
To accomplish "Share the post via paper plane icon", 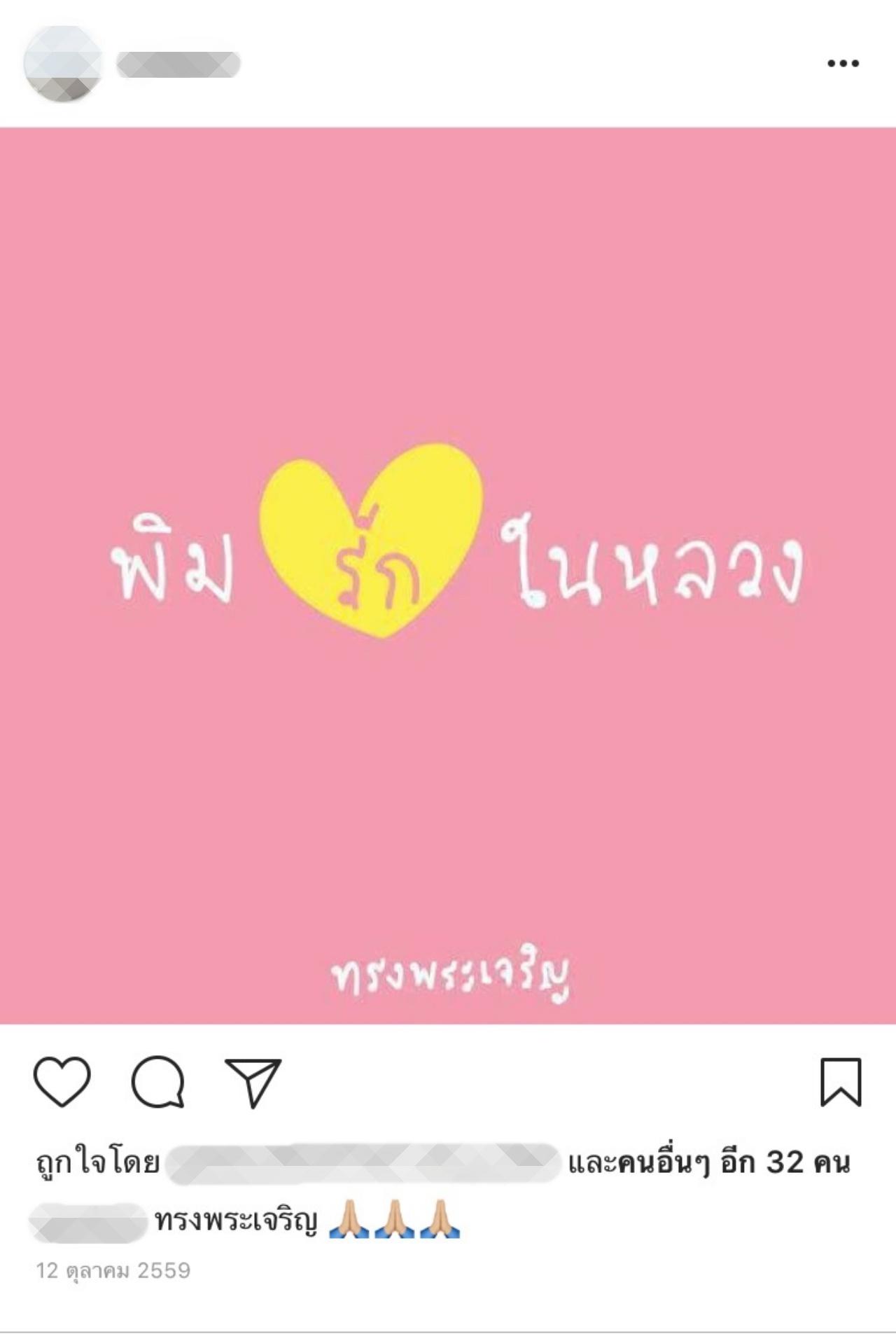I will click(x=253, y=1082).
